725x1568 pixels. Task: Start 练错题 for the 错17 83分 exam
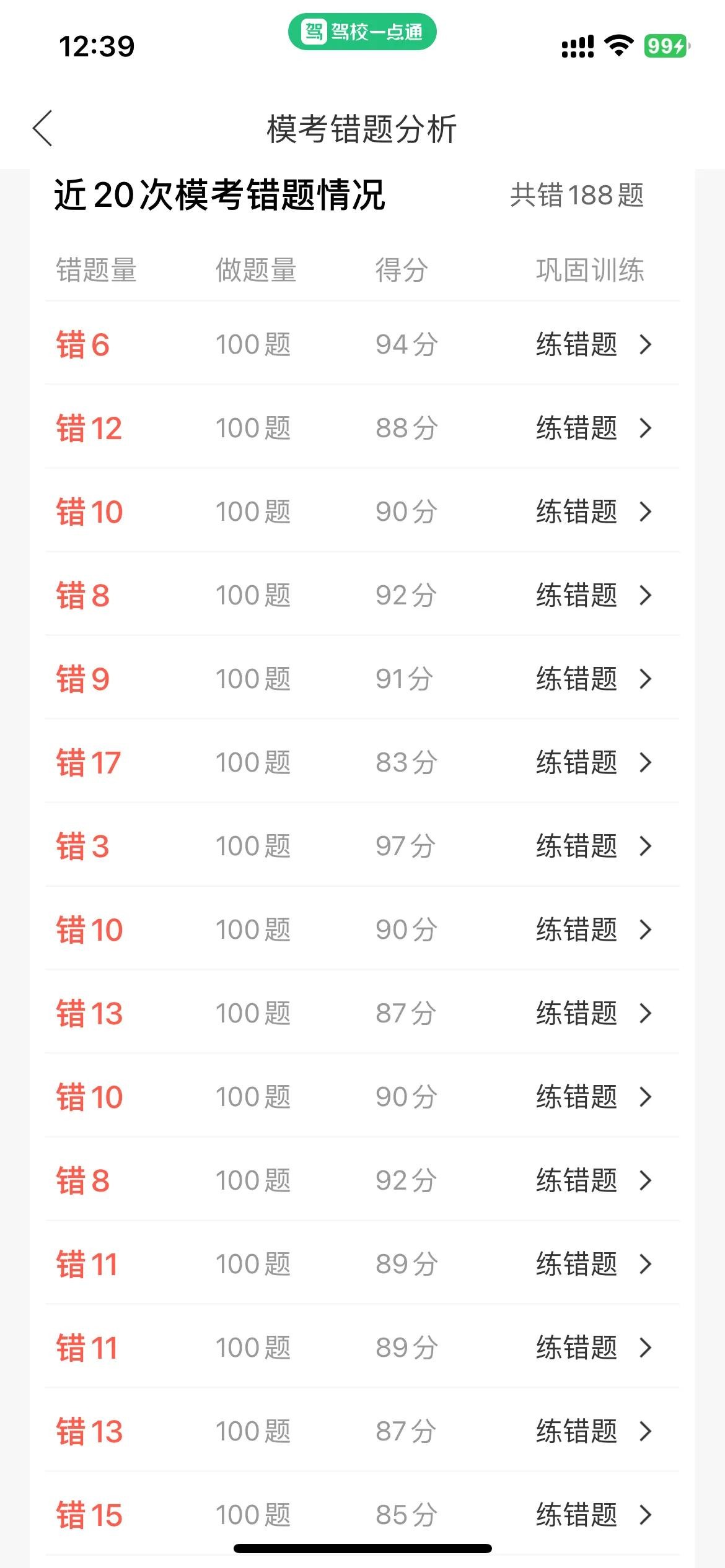[x=593, y=762]
